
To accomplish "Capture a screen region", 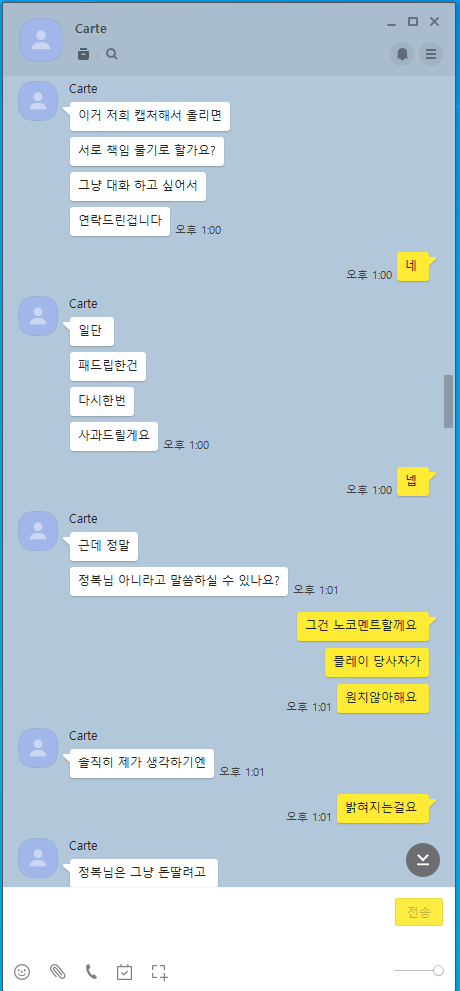I will click(x=160, y=972).
